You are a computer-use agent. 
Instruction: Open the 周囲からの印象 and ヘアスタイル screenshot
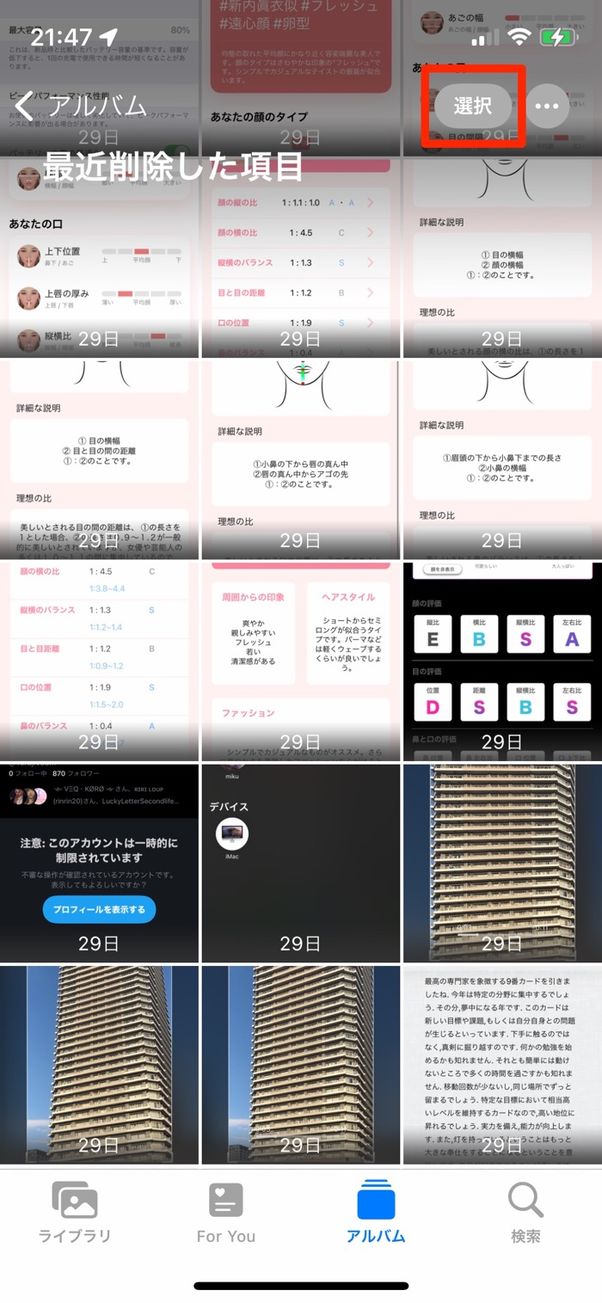(300, 660)
